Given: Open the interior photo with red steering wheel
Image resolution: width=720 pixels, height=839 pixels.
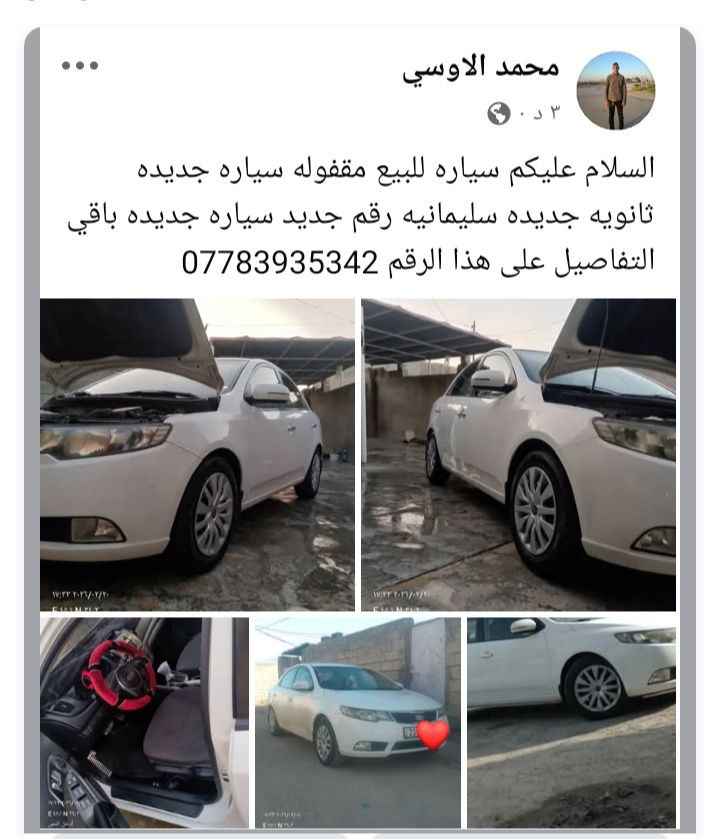Looking at the screenshot, I should pyautogui.click(x=144, y=722).
